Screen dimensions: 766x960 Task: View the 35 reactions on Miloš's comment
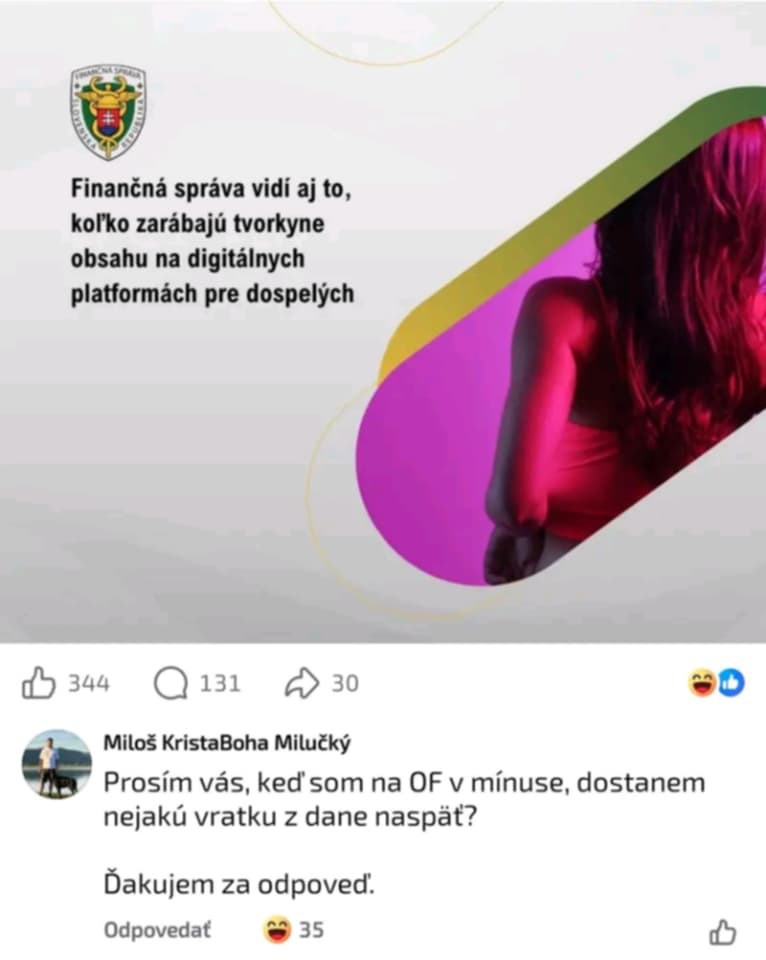coord(294,930)
